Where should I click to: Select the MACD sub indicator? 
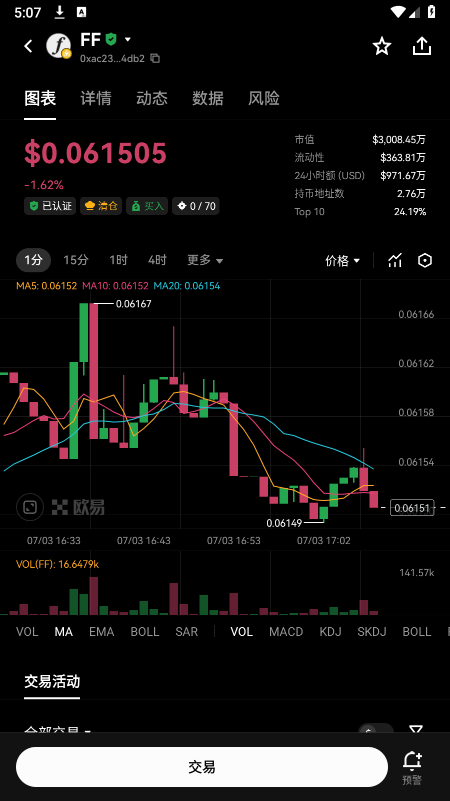click(x=286, y=632)
